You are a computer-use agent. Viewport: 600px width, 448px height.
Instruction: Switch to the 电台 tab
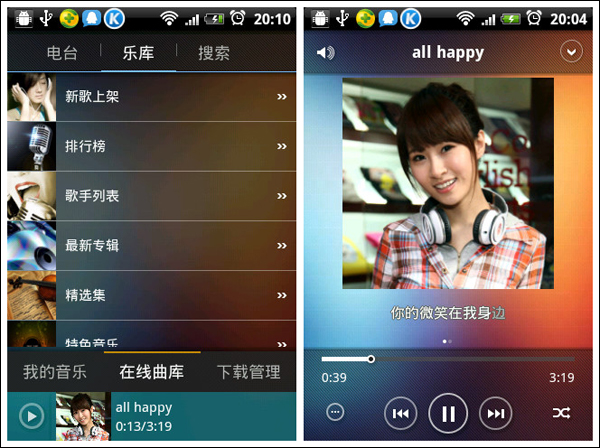pyautogui.click(x=62, y=53)
